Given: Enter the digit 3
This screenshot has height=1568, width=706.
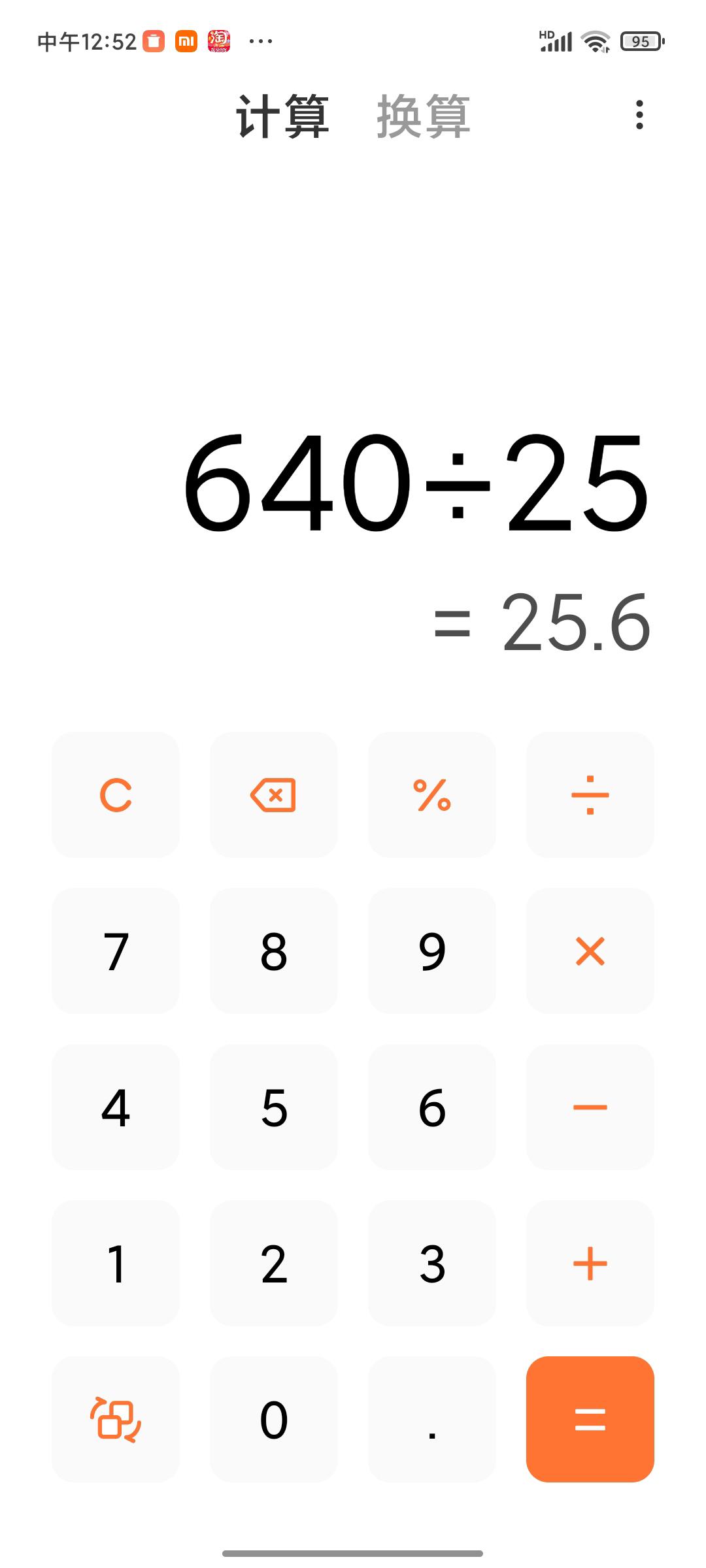Looking at the screenshot, I should pos(432,1263).
